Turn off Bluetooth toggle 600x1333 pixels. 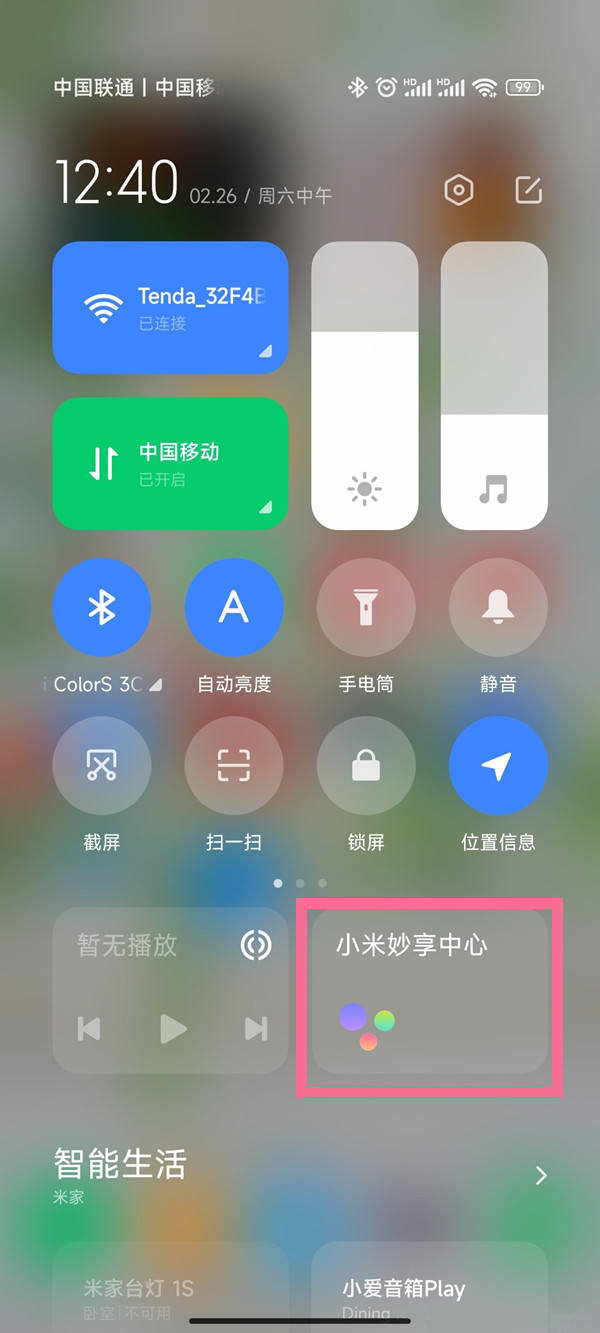click(x=102, y=607)
